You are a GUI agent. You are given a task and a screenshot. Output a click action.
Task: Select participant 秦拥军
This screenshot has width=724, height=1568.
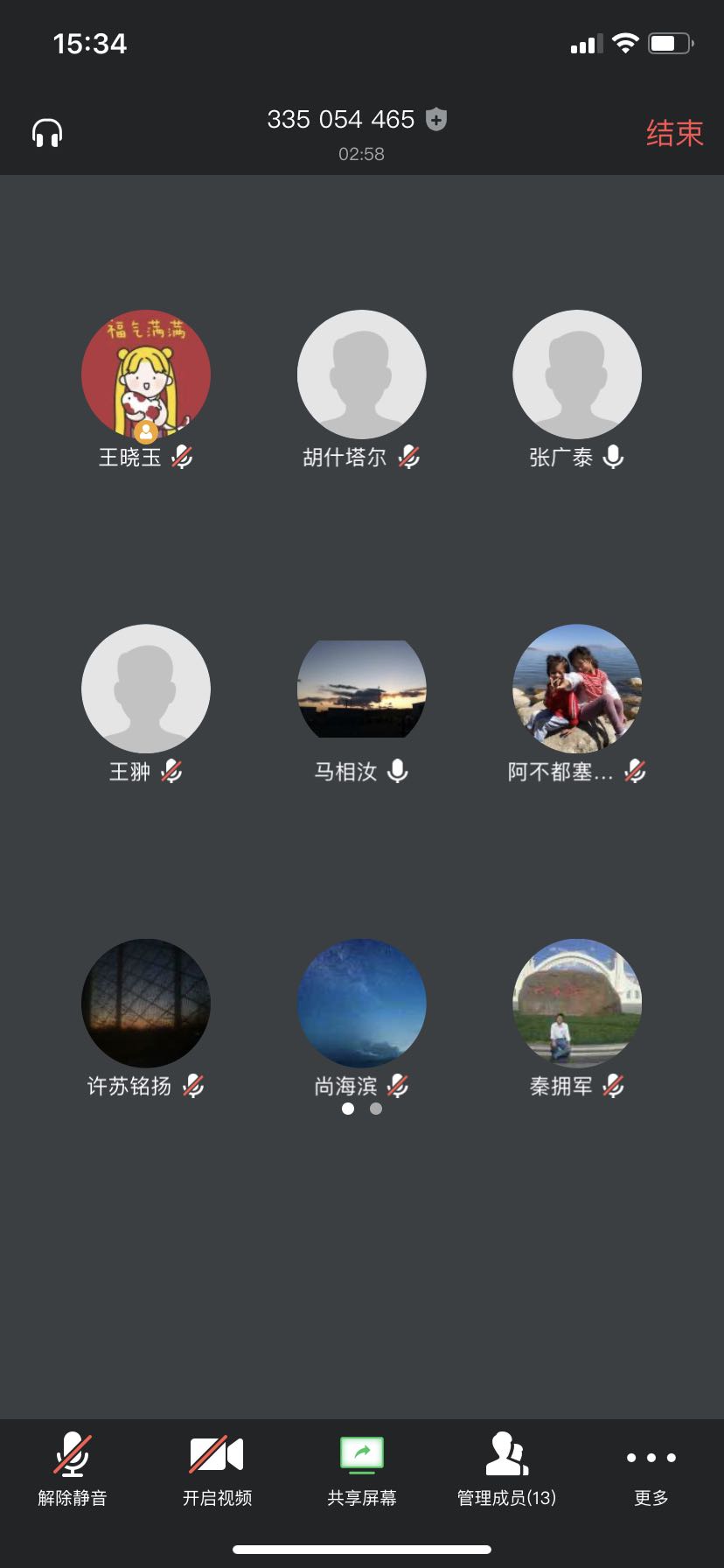point(577,1003)
